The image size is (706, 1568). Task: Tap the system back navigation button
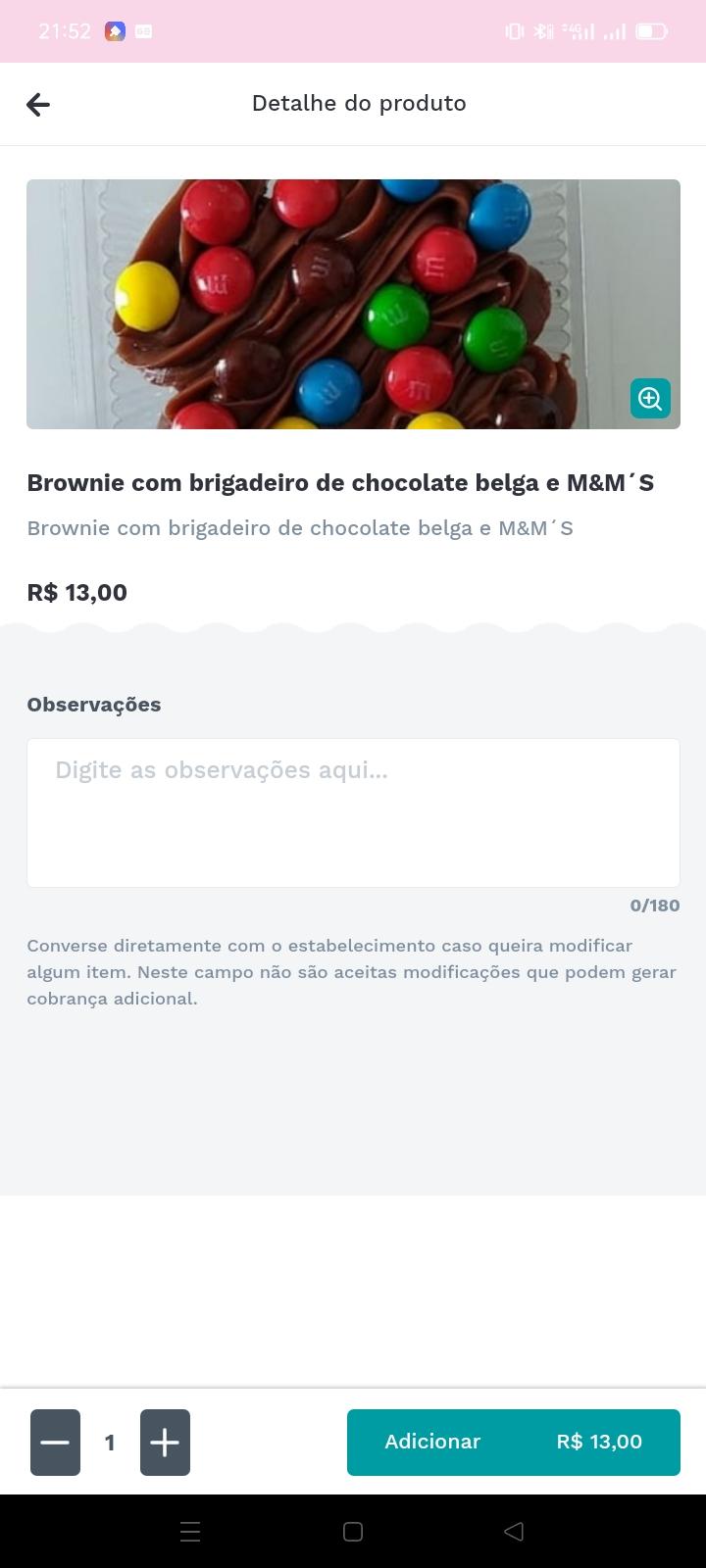(514, 1531)
